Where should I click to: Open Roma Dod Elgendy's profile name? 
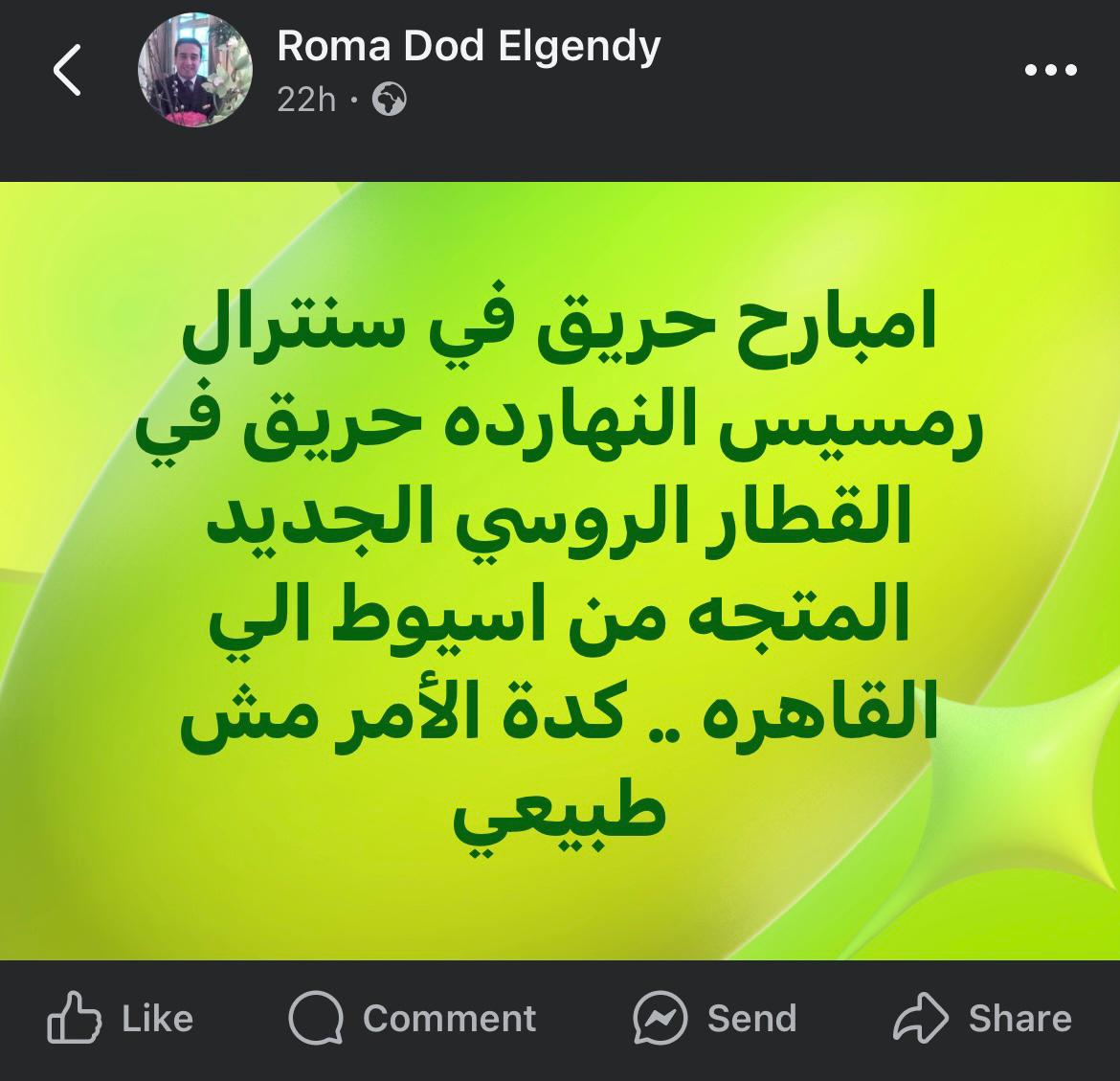[x=468, y=46]
